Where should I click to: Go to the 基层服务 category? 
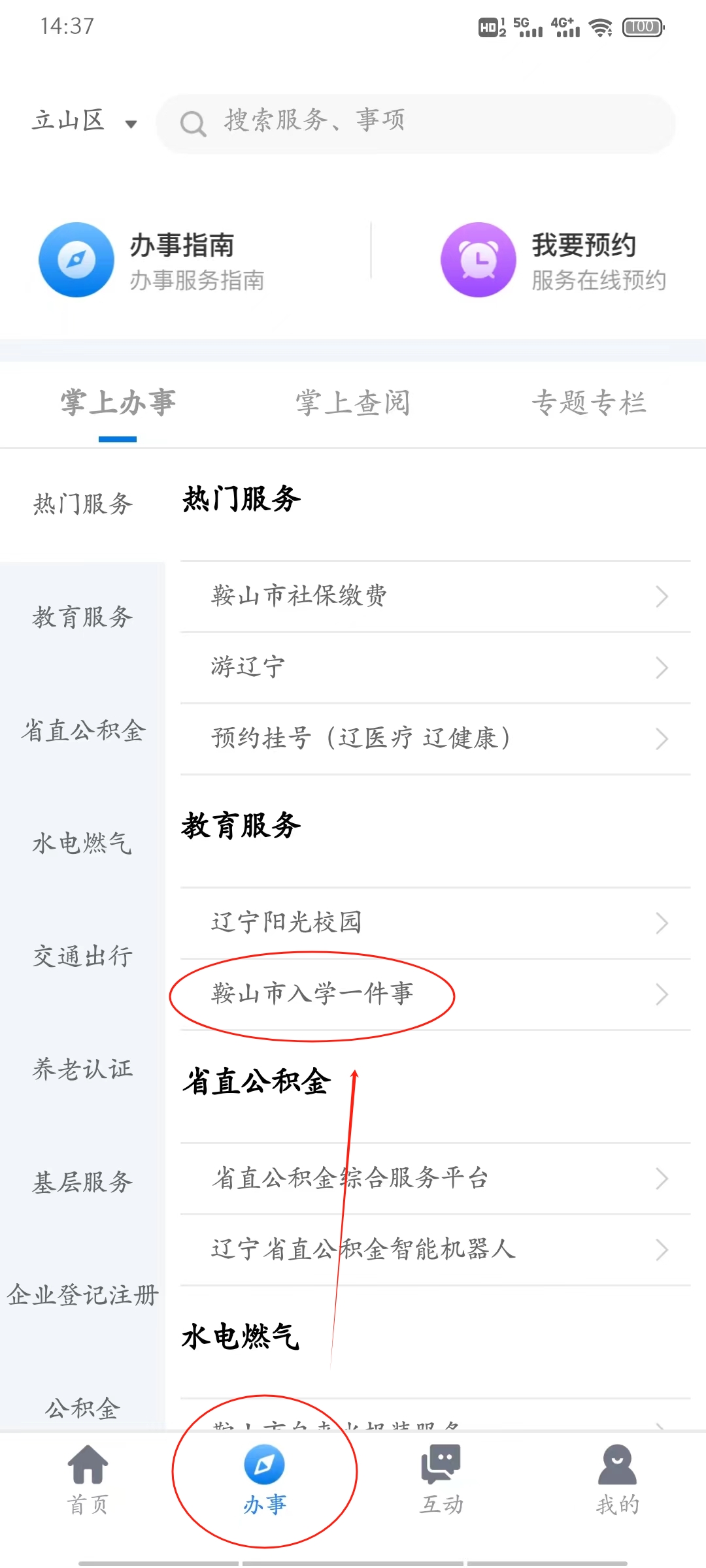click(x=82, y=1183)
